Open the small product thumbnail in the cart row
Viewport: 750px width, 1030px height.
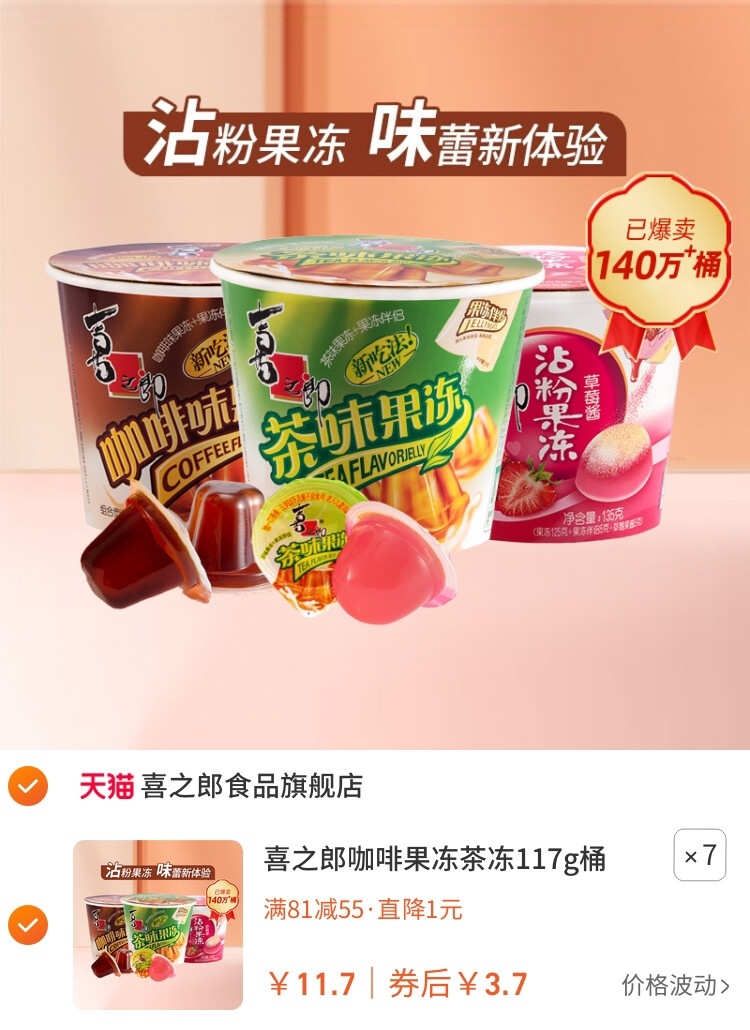tap(158, 925)
